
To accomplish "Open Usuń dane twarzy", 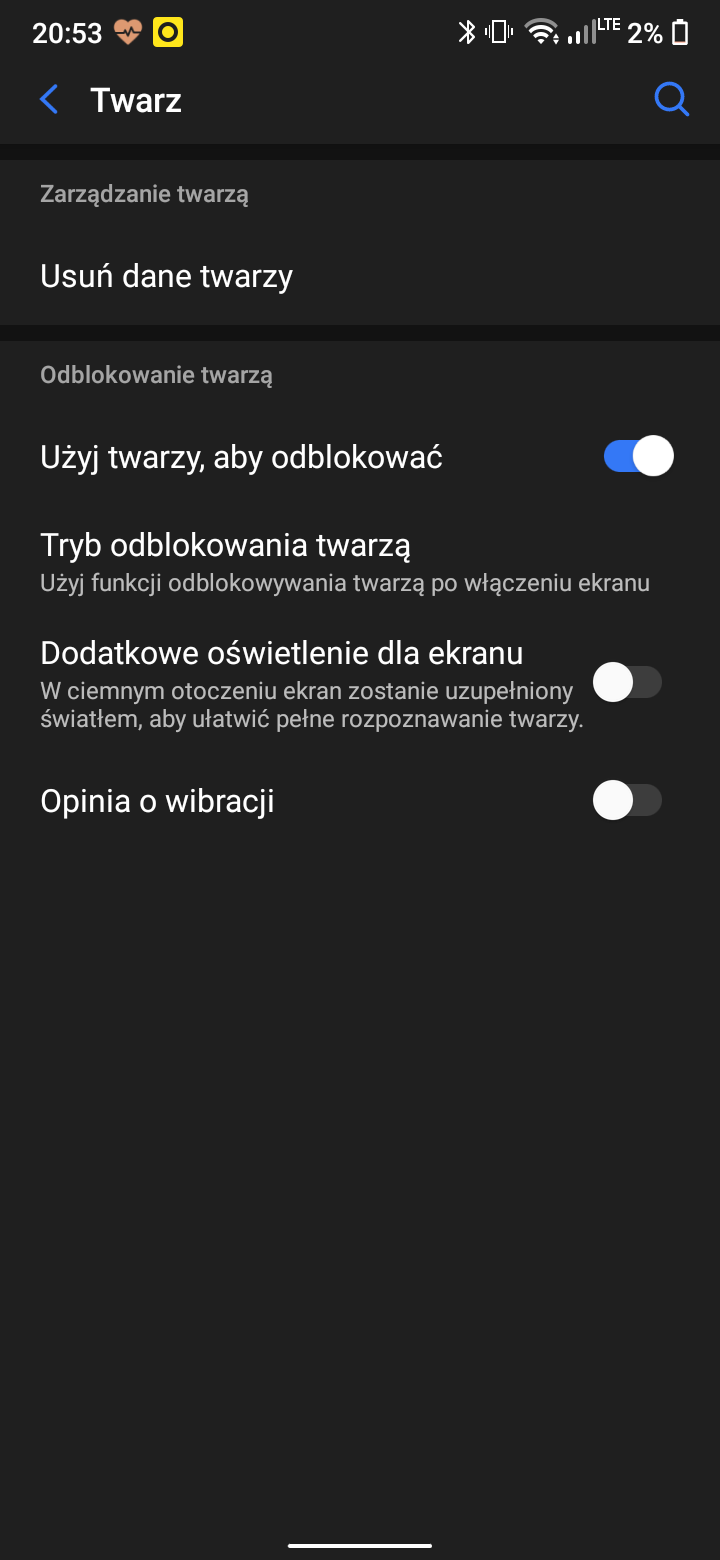I will [360, 276].
